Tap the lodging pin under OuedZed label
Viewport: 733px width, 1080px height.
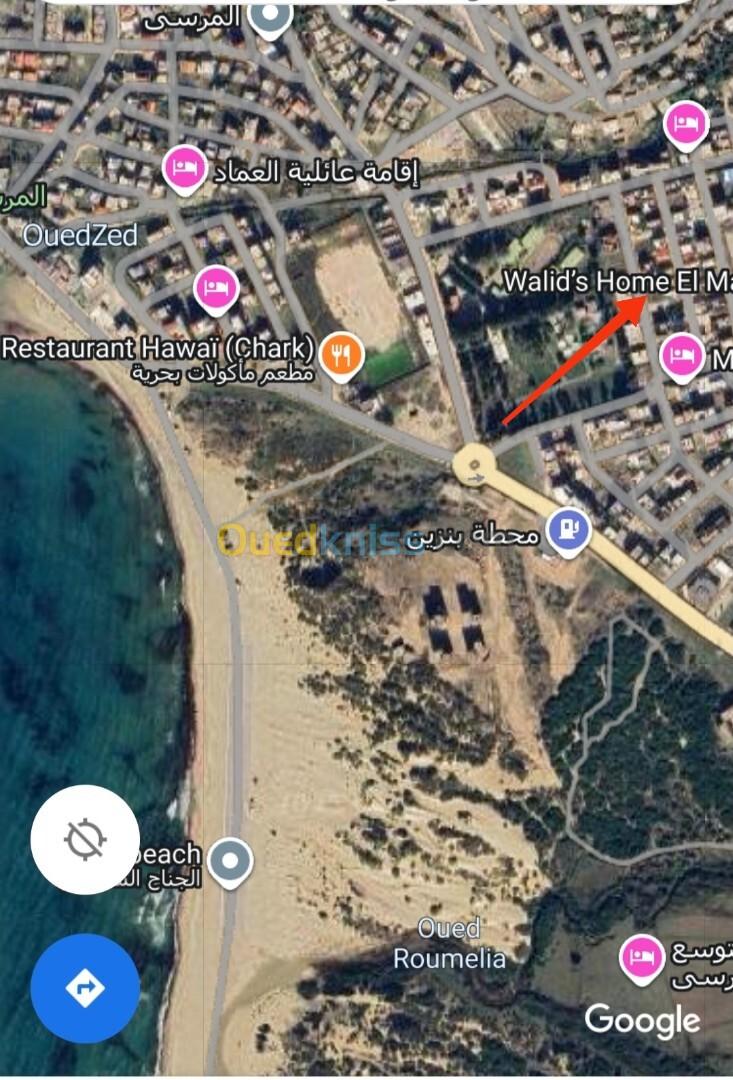(215, 288)
